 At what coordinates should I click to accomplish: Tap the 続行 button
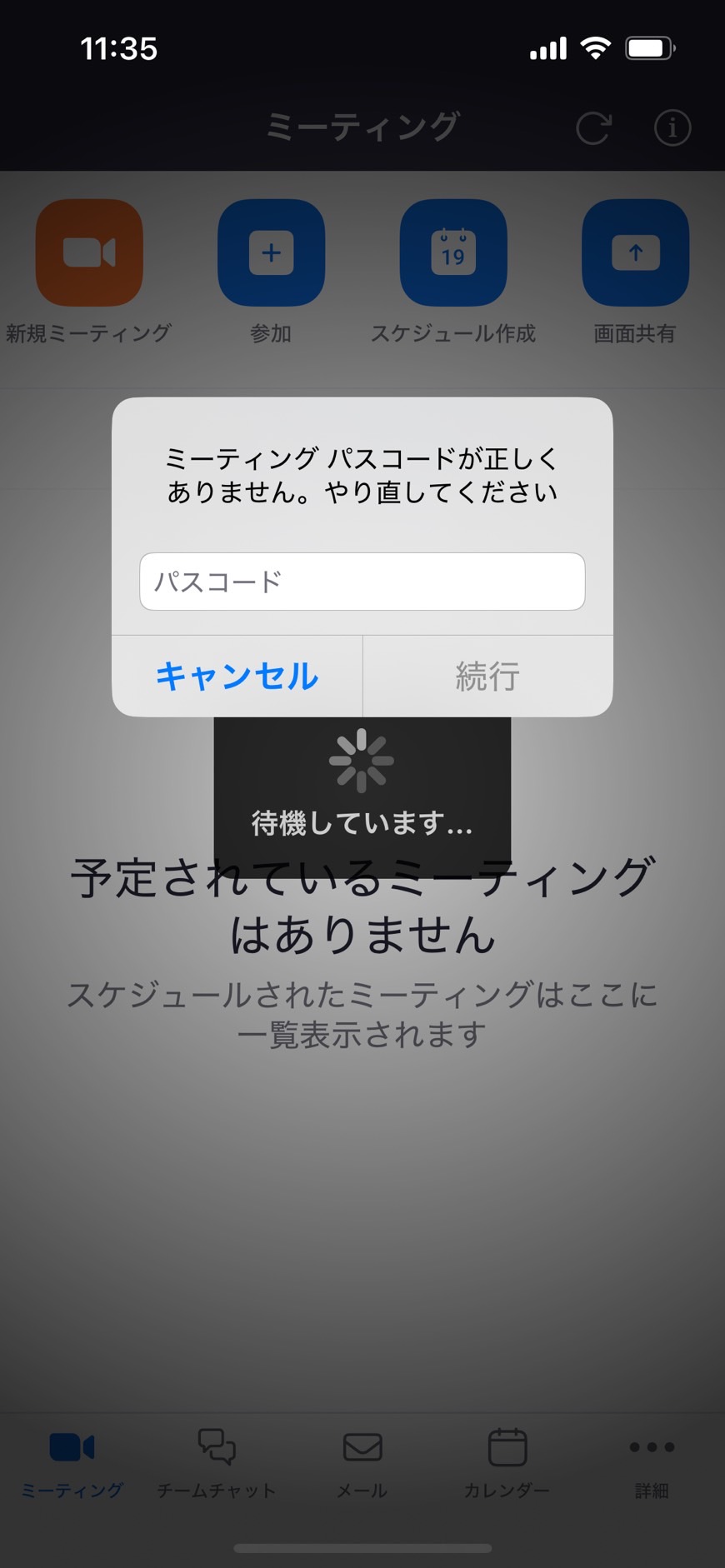488,676
